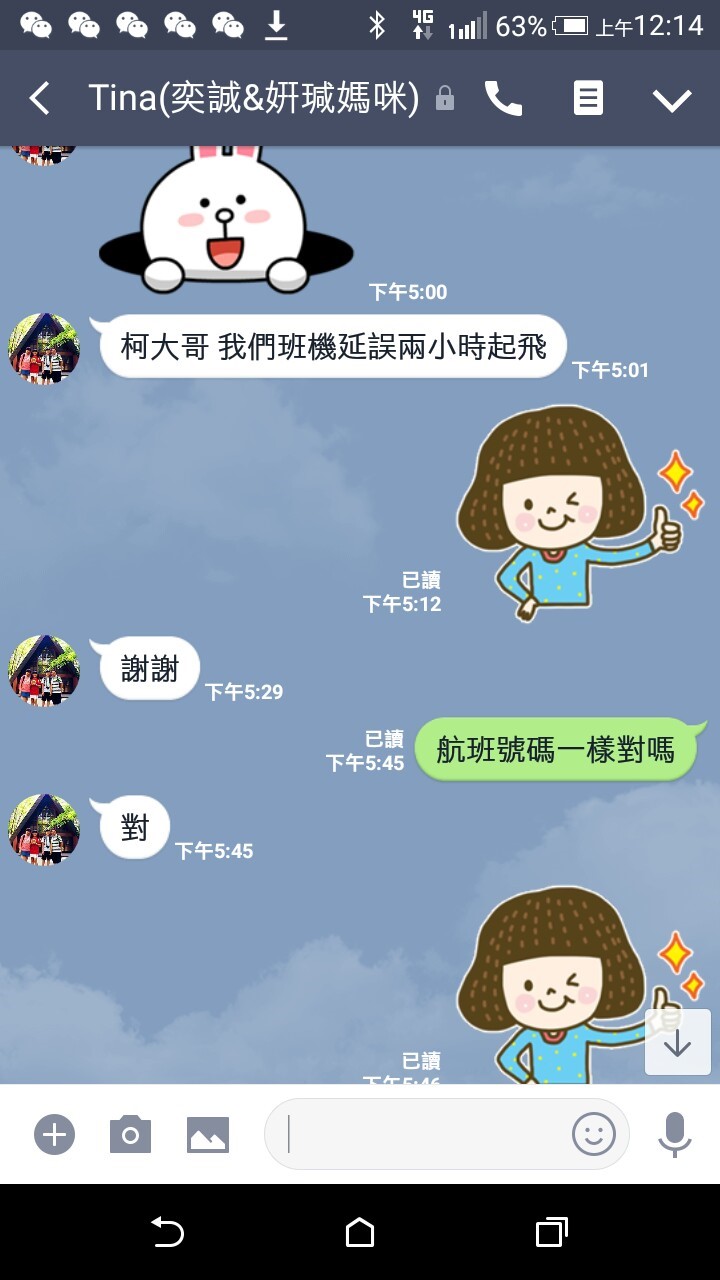Open the emoji and sticker picker
The height and width of the screenshot is (1280, 720).
[593, 1134]
